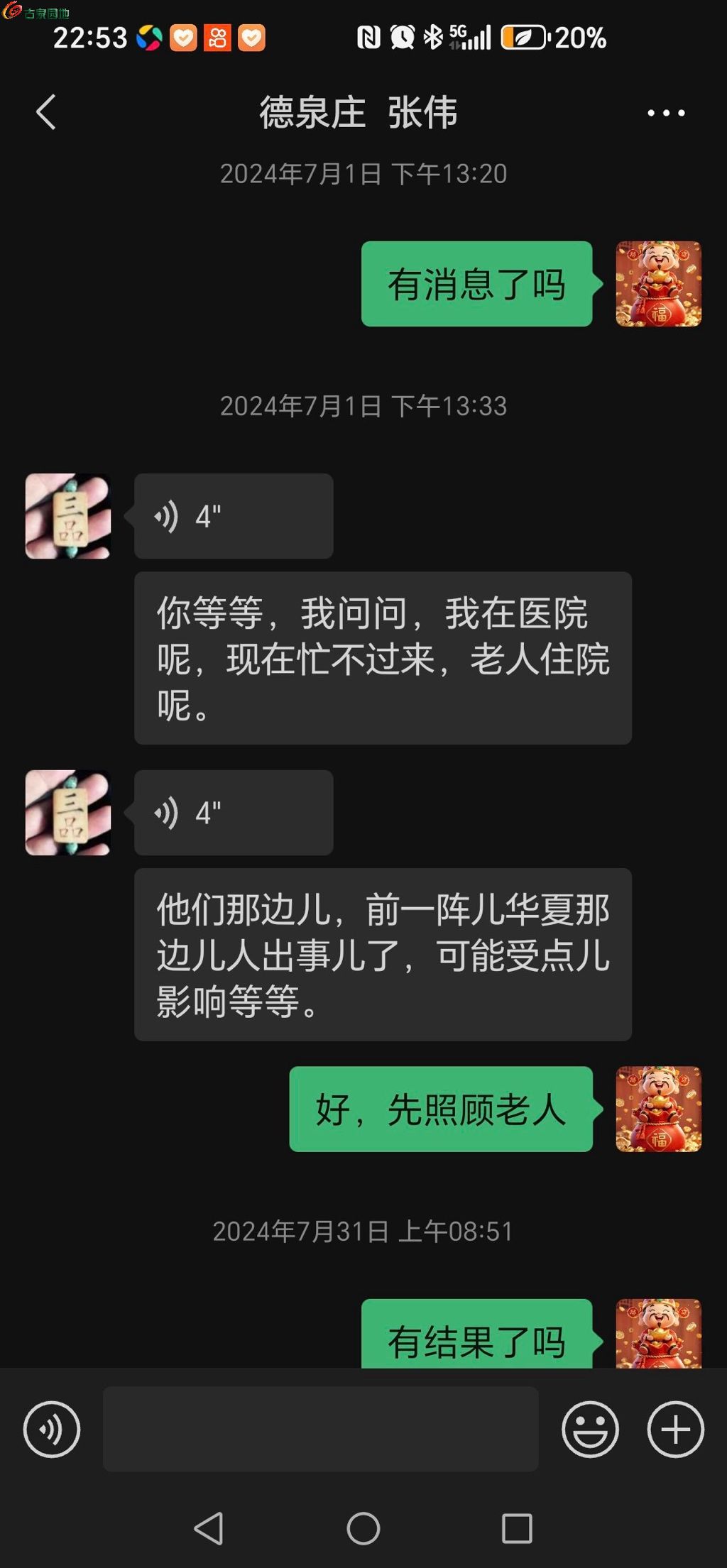
Task: Go back from the 德泉庄 张伟 chat
Action: pos(46,112)
